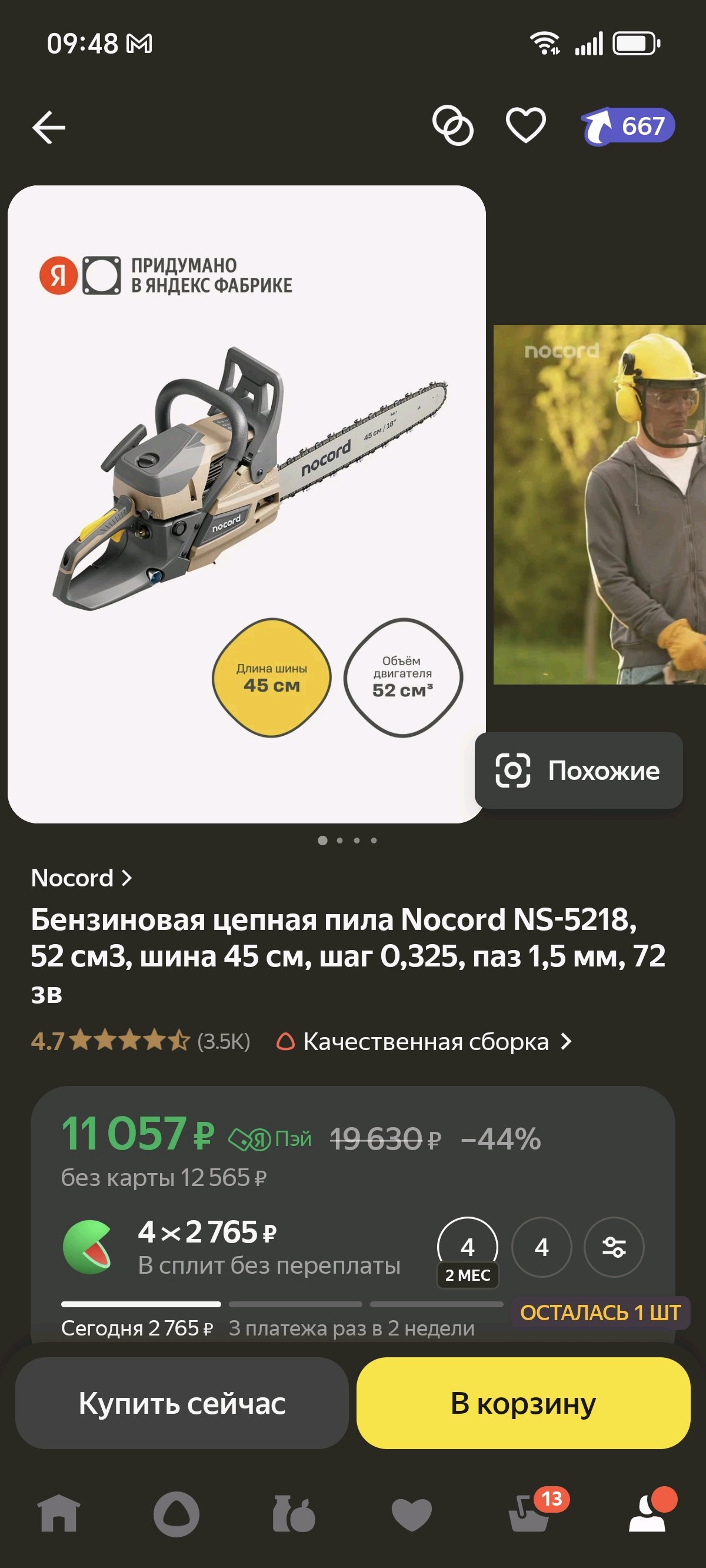
Task: Add to cart with В корзину
Action: [x=524, y=1403]
